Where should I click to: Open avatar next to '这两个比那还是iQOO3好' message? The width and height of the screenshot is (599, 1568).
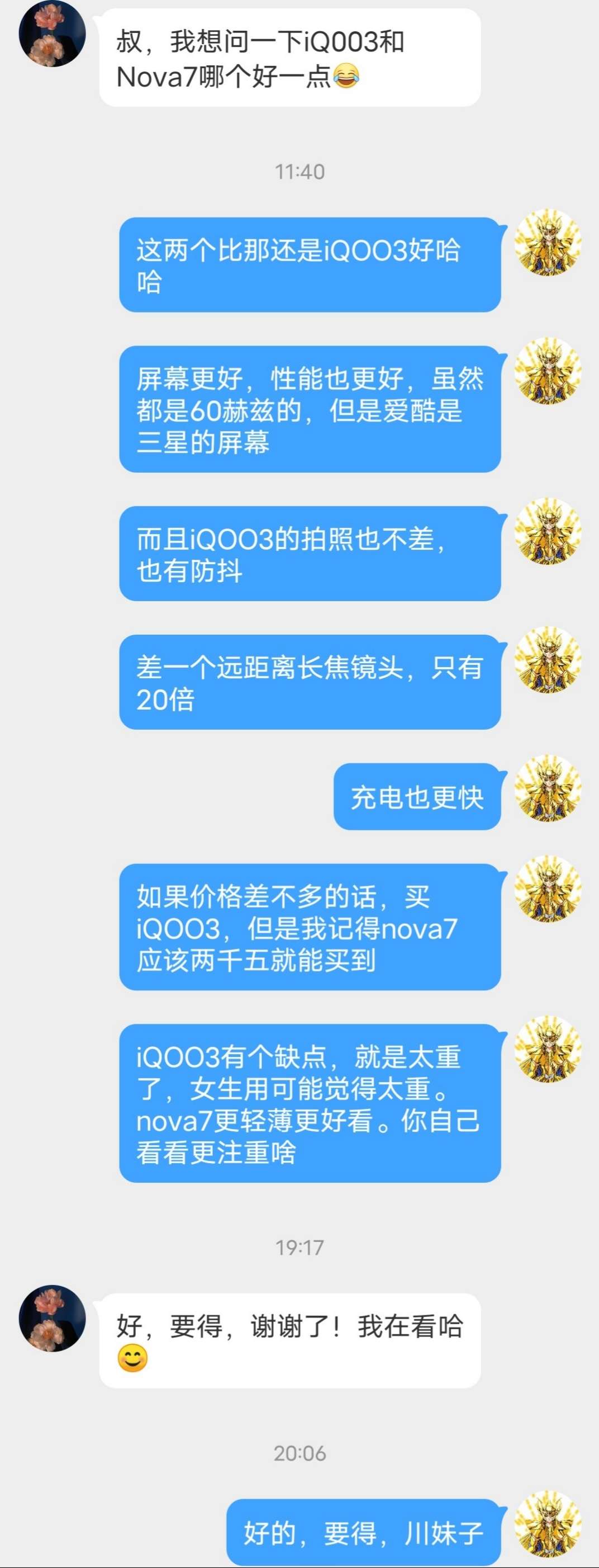point(547,242)
